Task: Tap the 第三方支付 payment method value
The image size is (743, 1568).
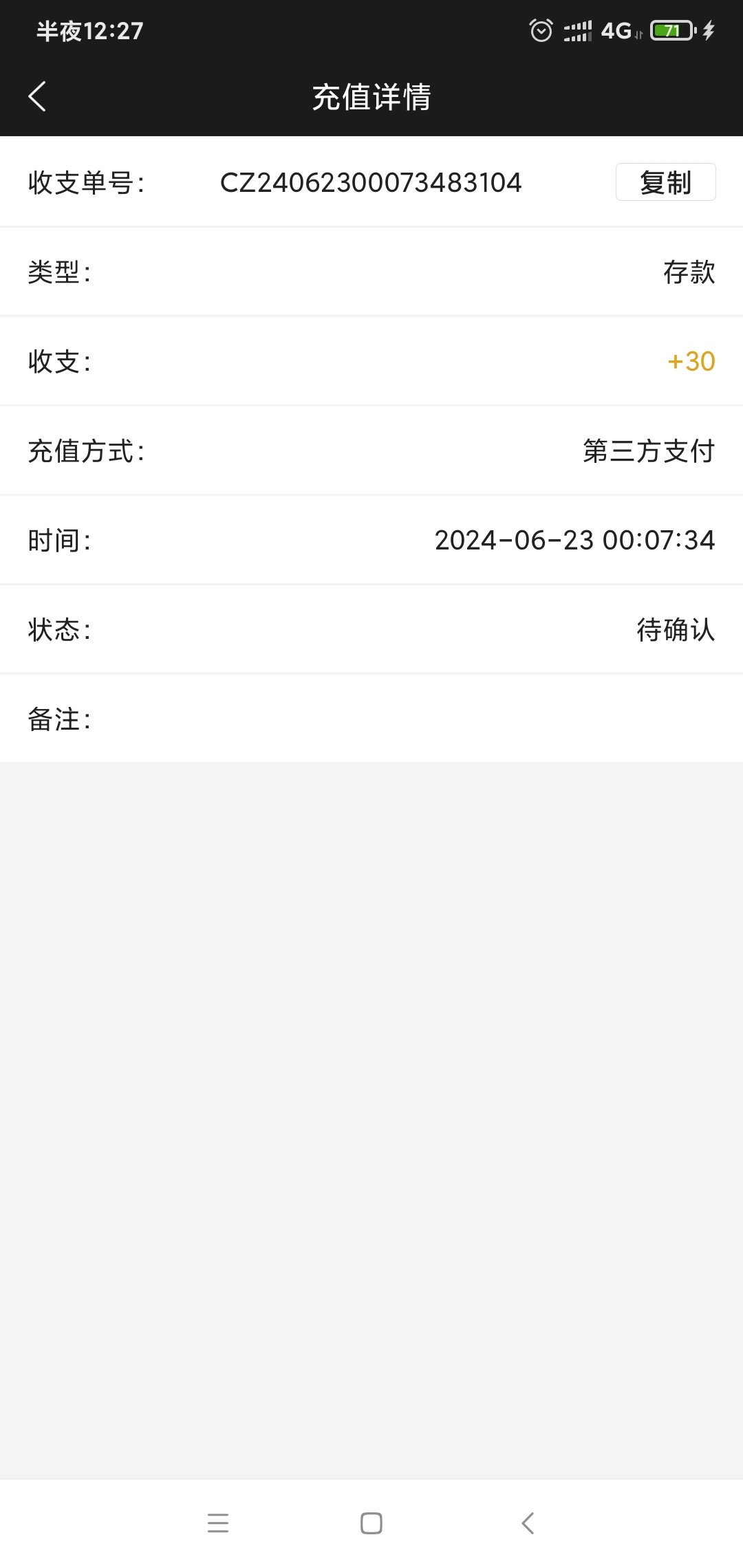Action: pos(649,450)
